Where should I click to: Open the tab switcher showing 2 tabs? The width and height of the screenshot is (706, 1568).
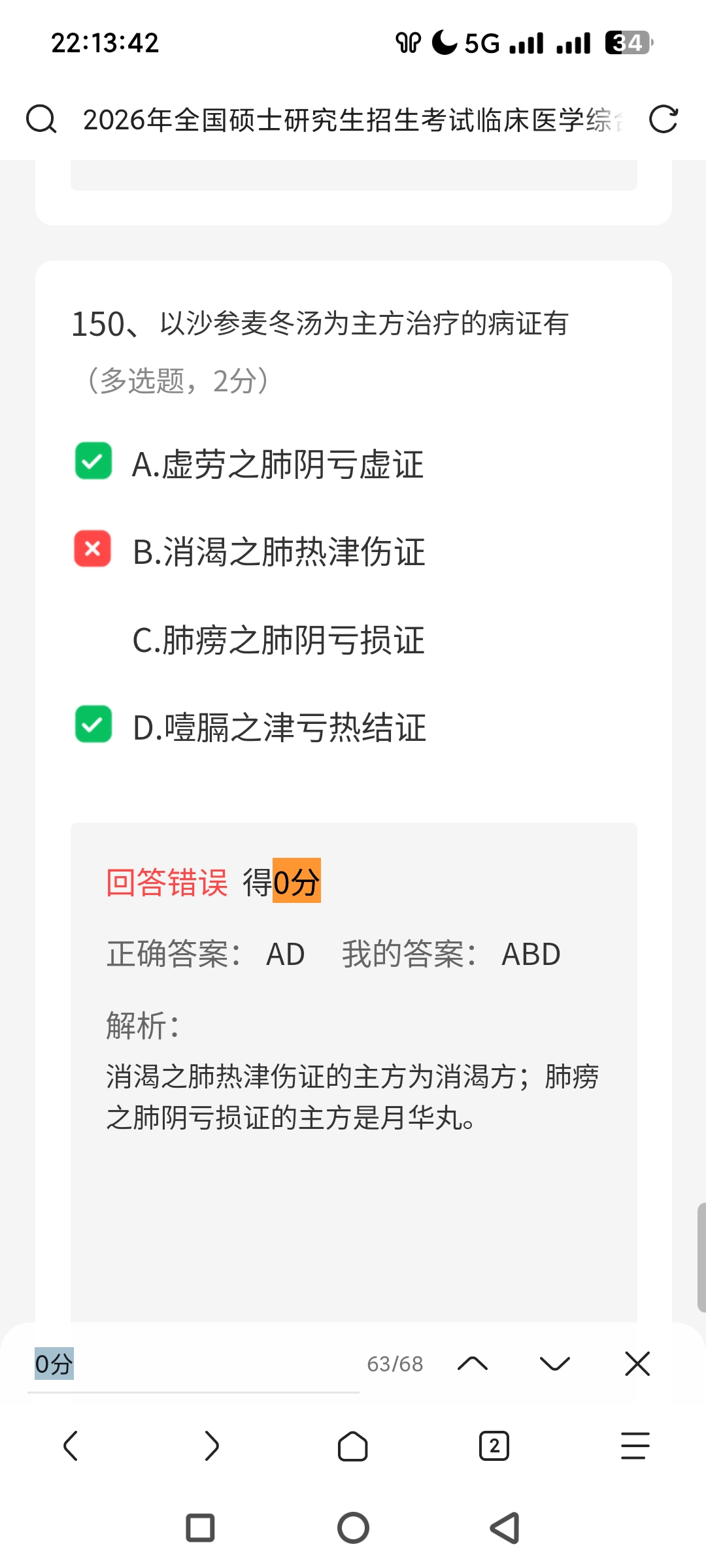pyautogui.click(x=494, y=1446)
